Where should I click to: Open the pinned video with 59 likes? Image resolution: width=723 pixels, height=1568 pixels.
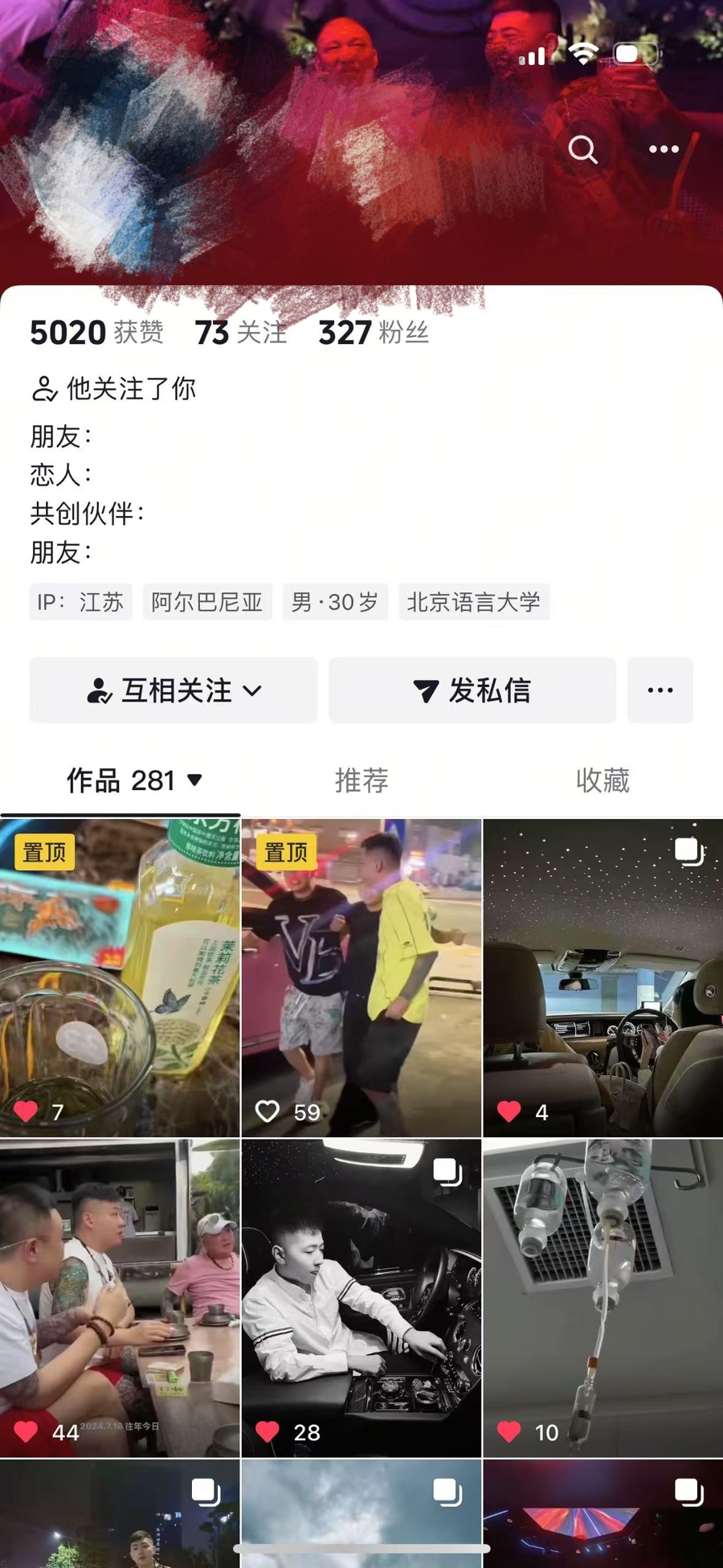point(361,977)
